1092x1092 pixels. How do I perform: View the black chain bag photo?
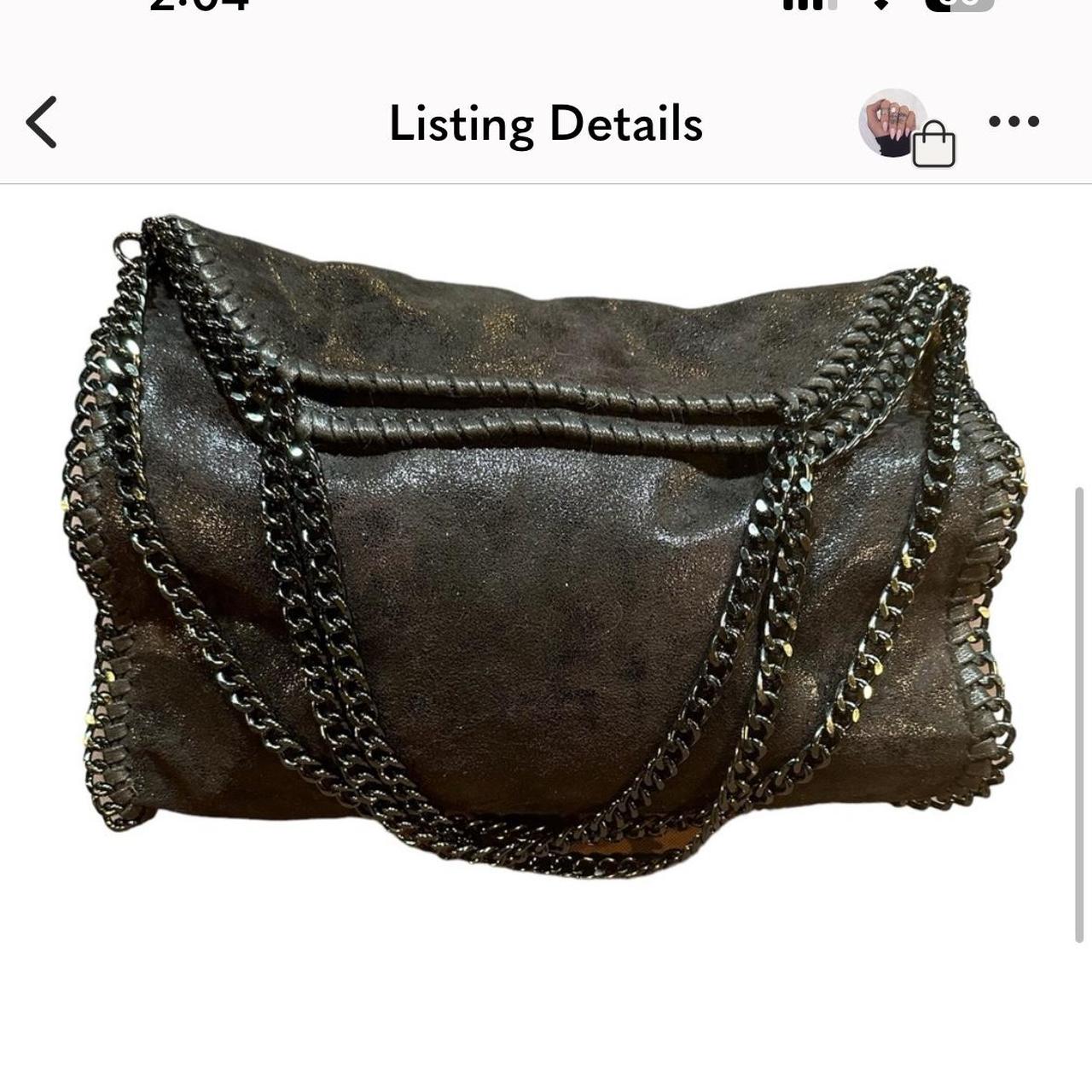(x=546, y=546)
